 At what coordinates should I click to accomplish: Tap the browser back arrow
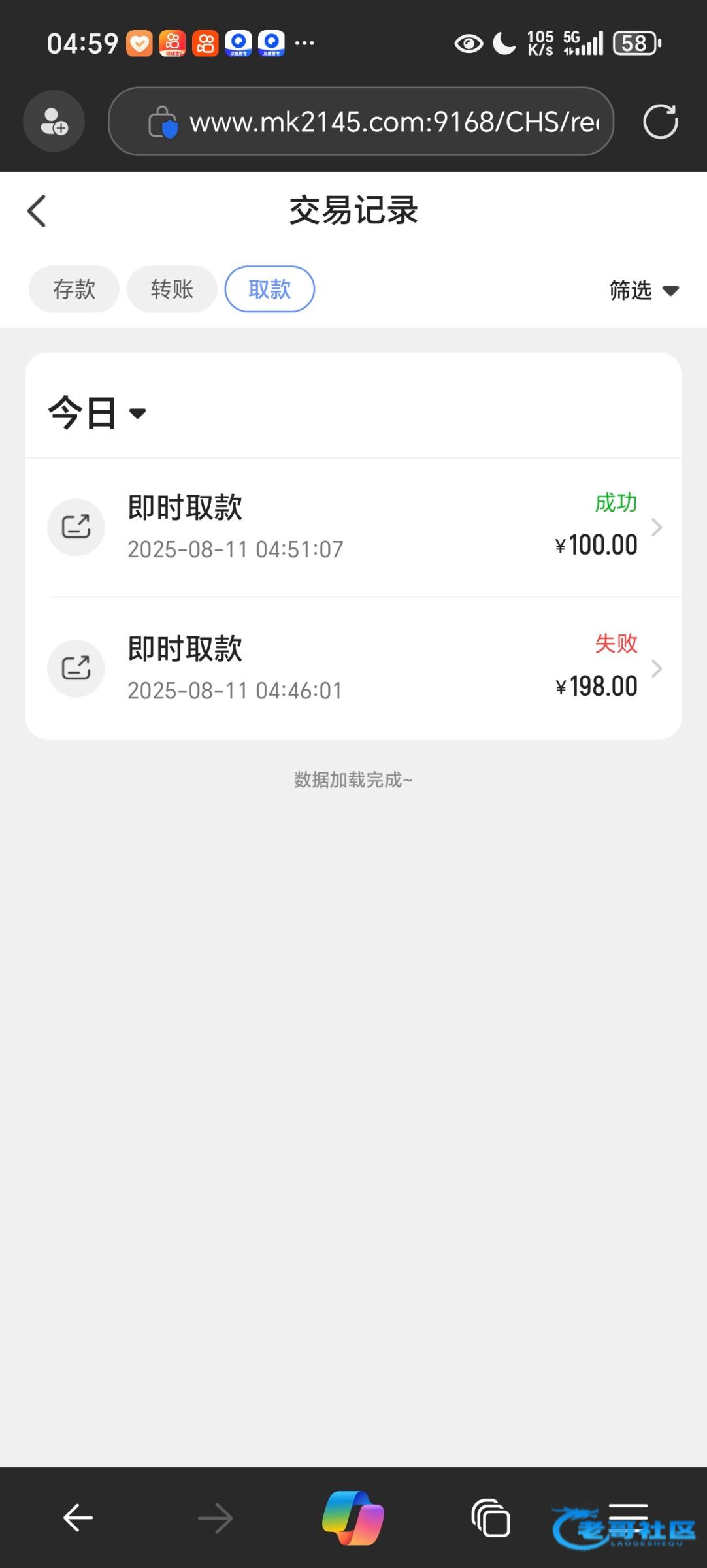coord(78,1517)
